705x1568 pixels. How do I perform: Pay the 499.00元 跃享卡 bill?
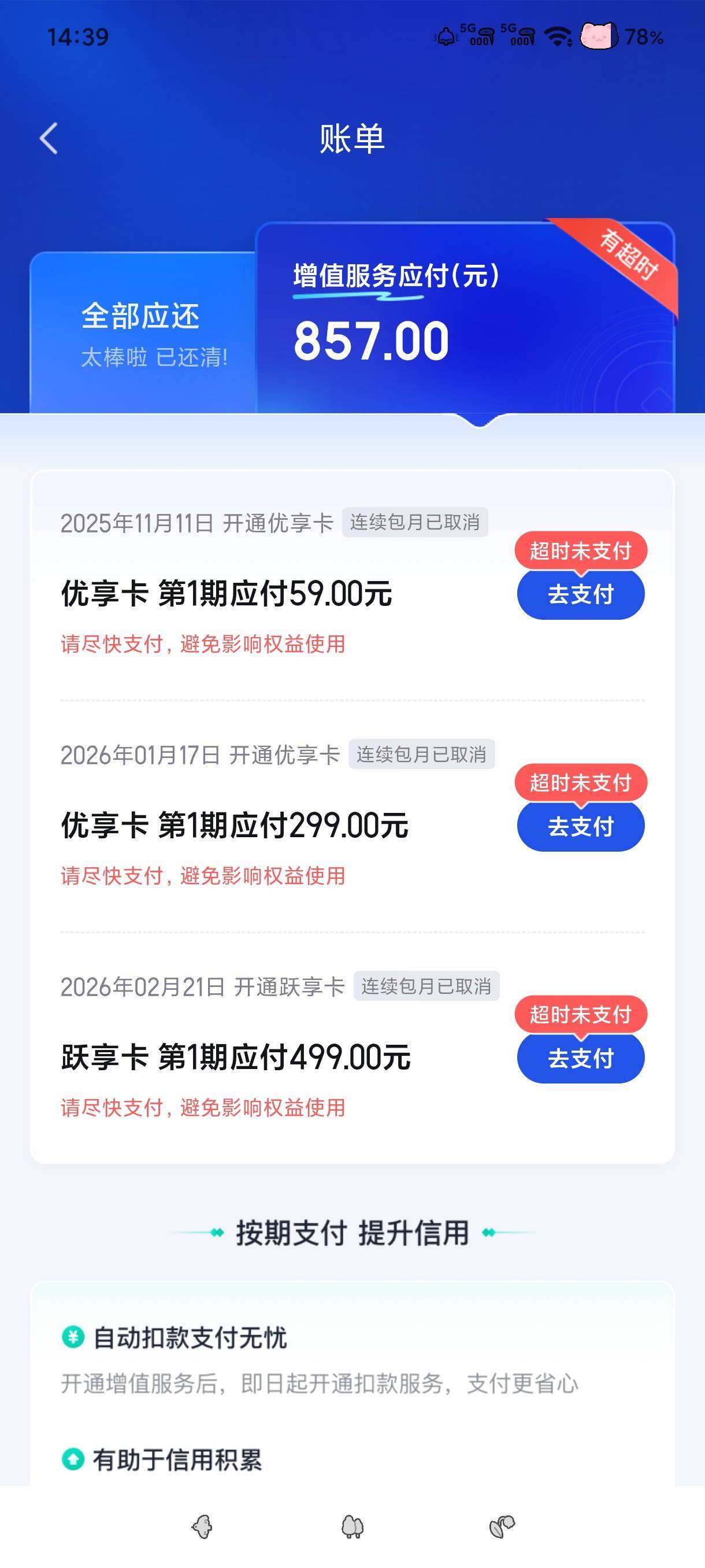click(x=580, y=1058)
